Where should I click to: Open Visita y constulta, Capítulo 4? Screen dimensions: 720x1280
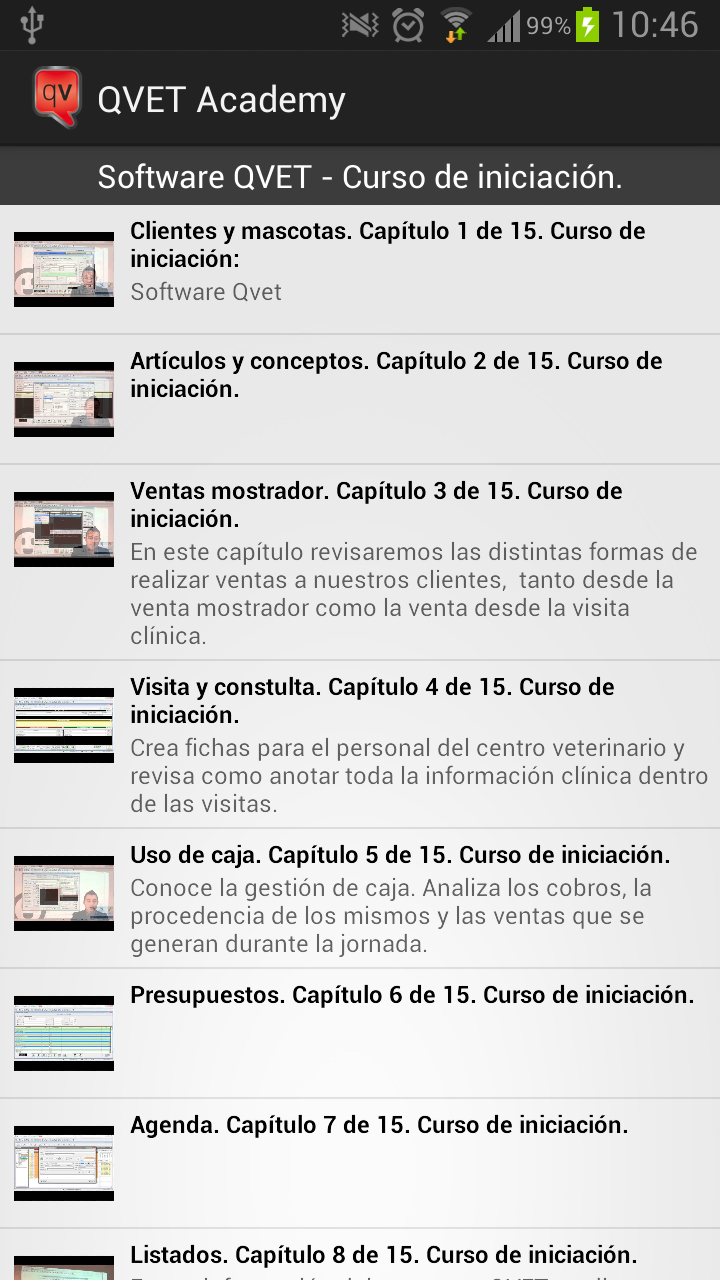point(360,743)
